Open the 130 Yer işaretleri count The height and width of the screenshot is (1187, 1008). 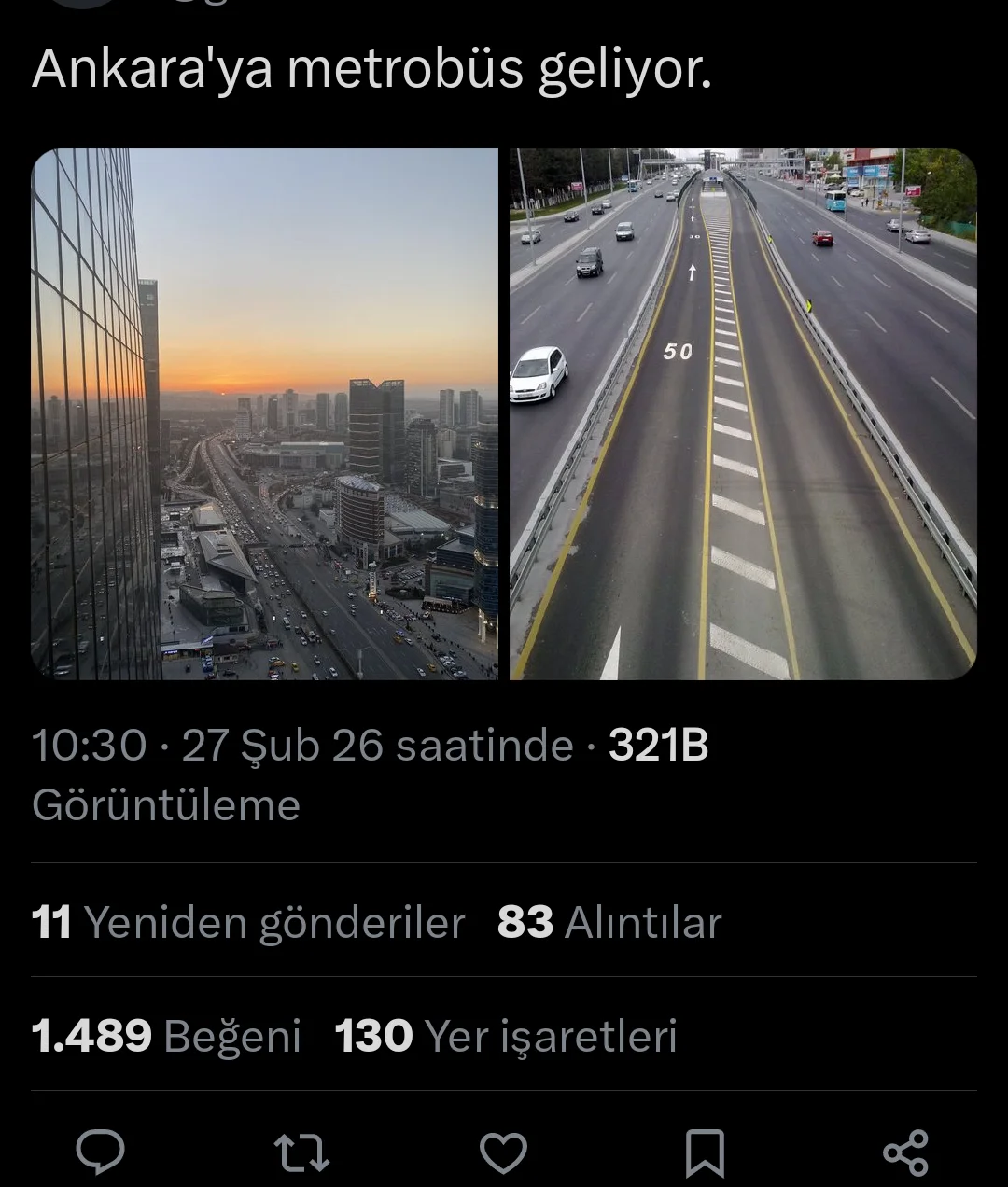[509, 1034]
